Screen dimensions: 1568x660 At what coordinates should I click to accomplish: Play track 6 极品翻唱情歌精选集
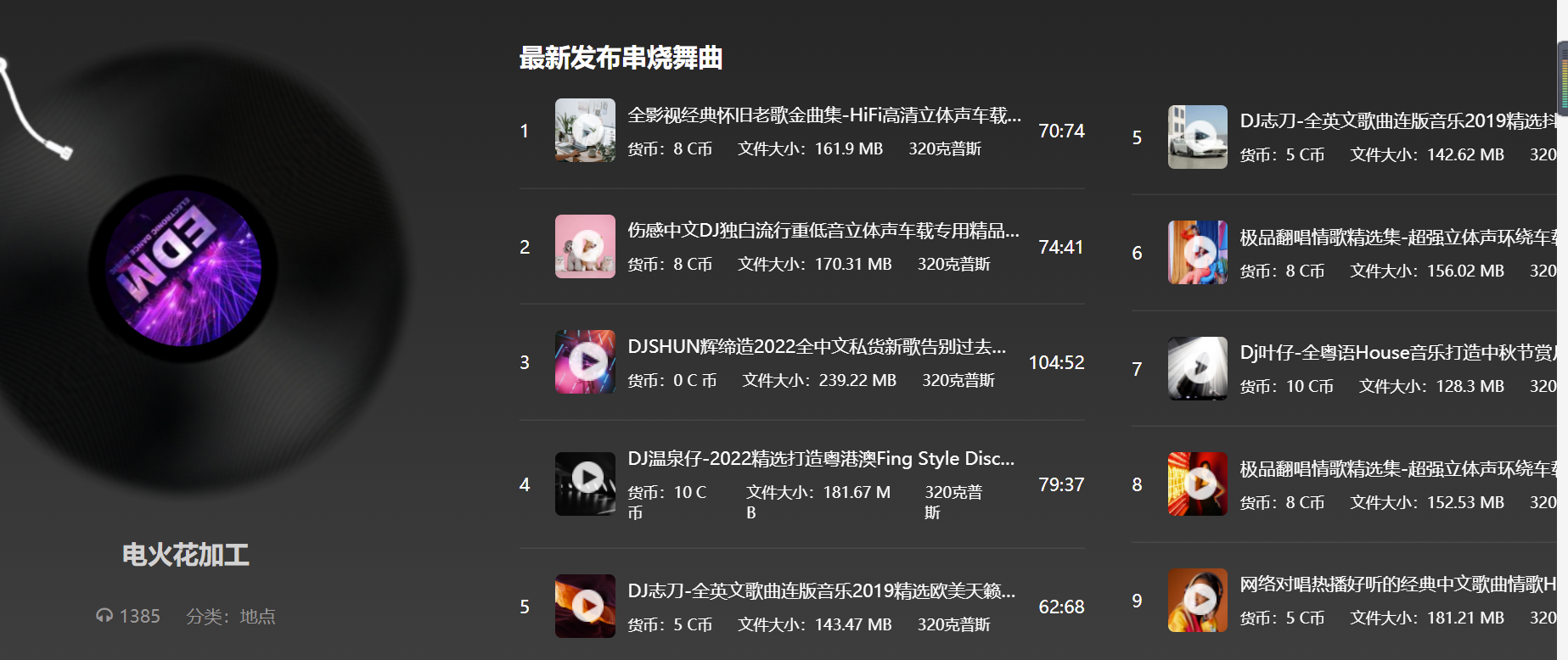point(1199,253)
